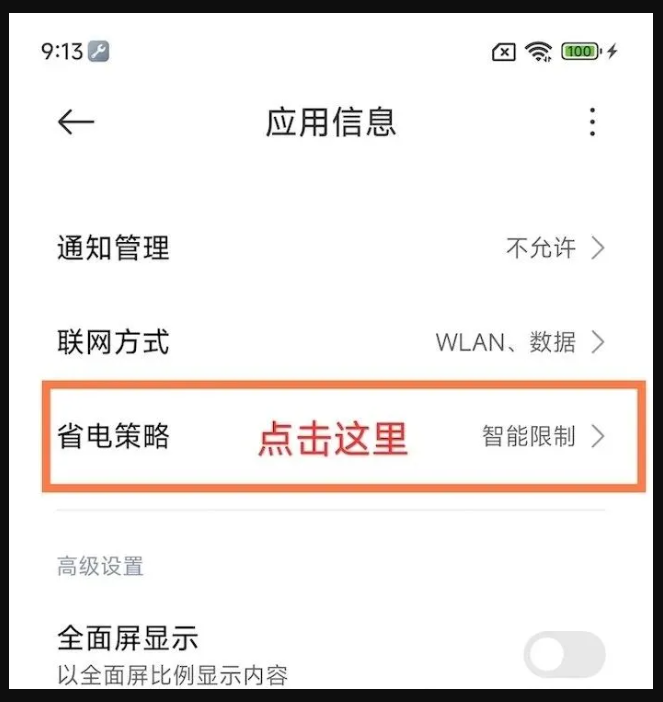This screenshot has height=702, width=663.
Task: Open the 通知管理 settings row
Action: coord(330,247)
